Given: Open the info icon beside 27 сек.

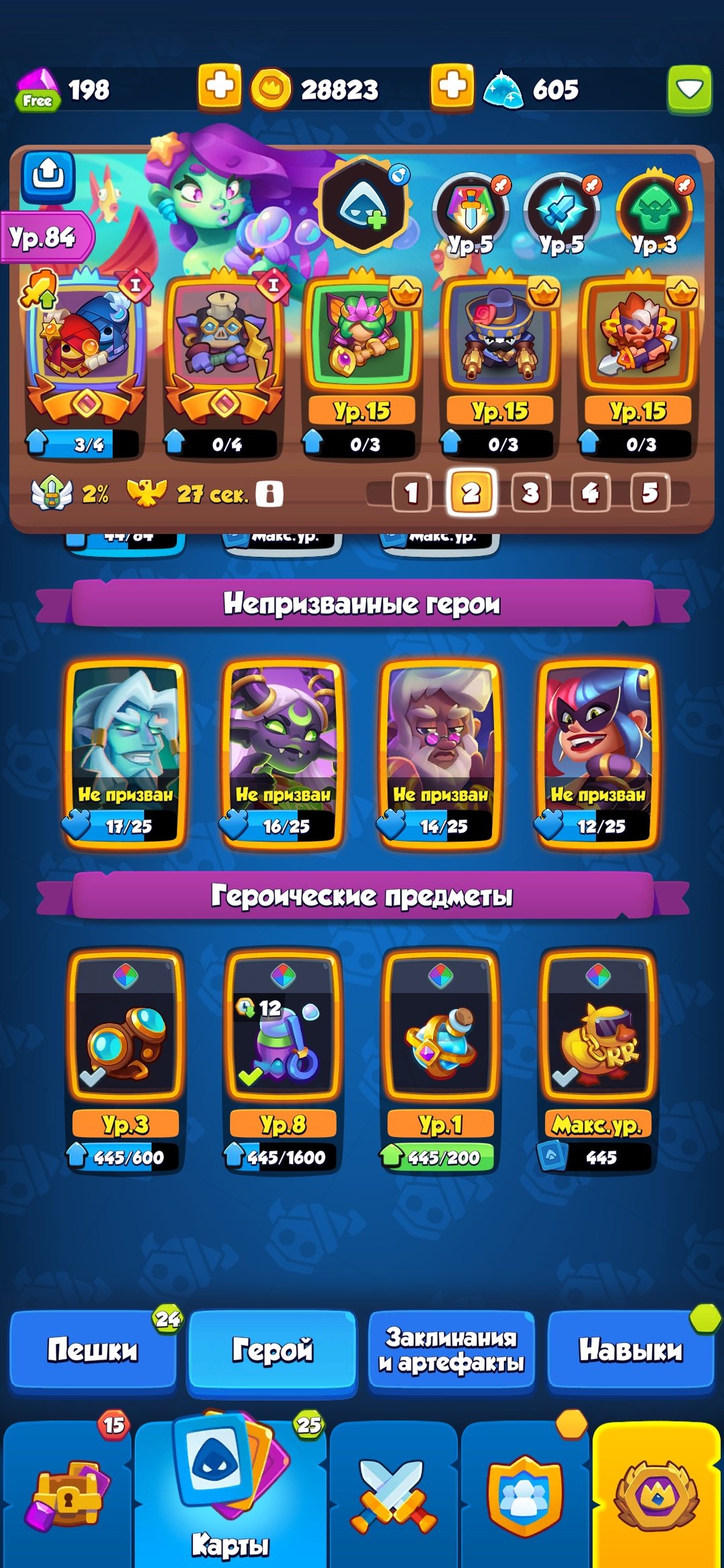Looking at the screenshot, I should click(269, 494).
